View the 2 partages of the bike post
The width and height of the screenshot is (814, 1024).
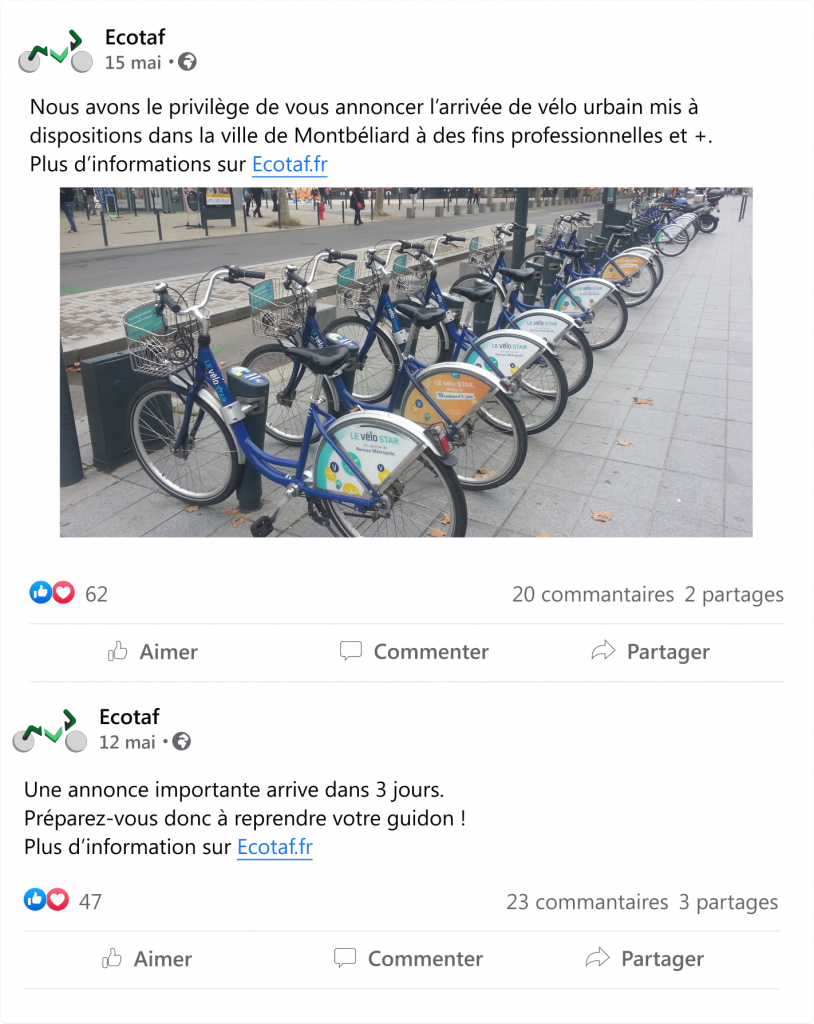click(x=734, y=595)
